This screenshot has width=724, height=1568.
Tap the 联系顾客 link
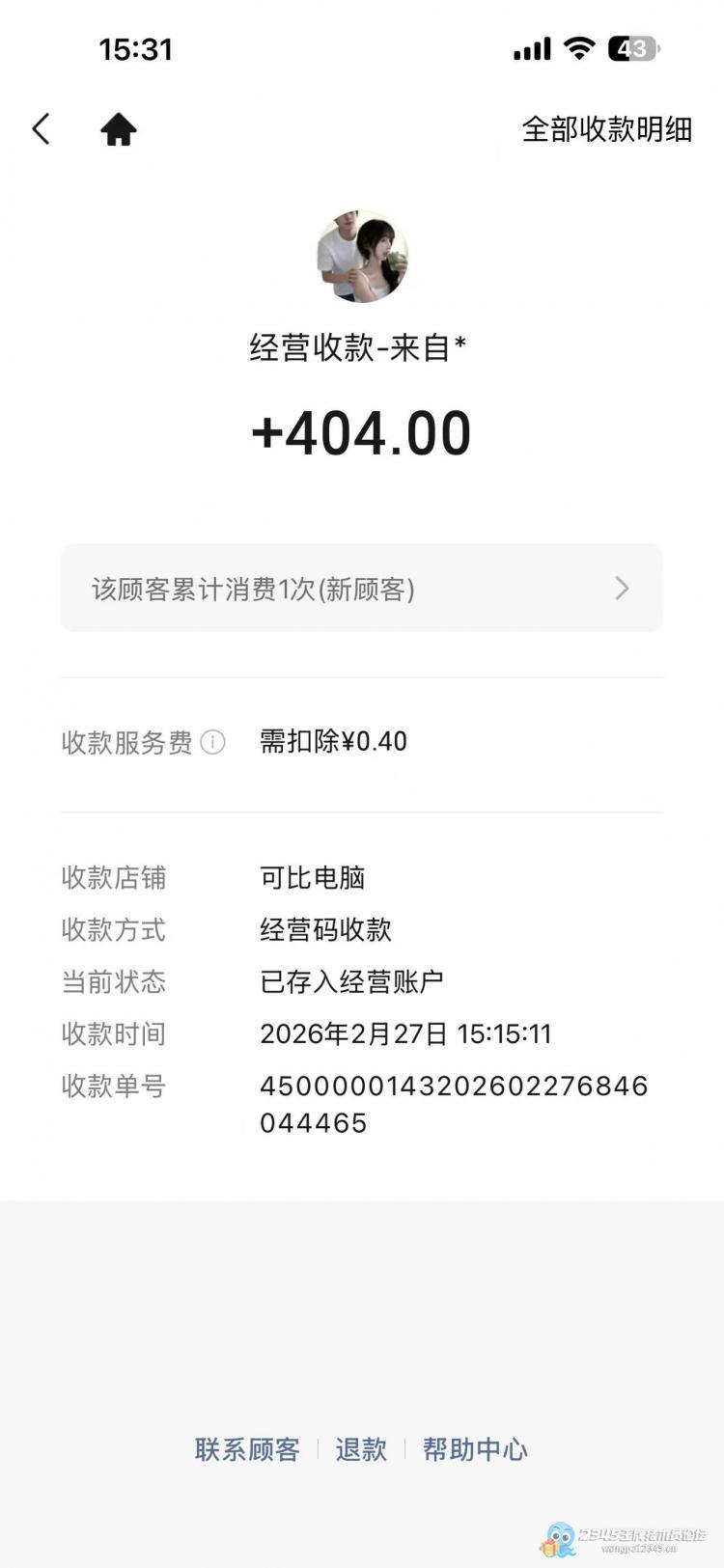247,1449
